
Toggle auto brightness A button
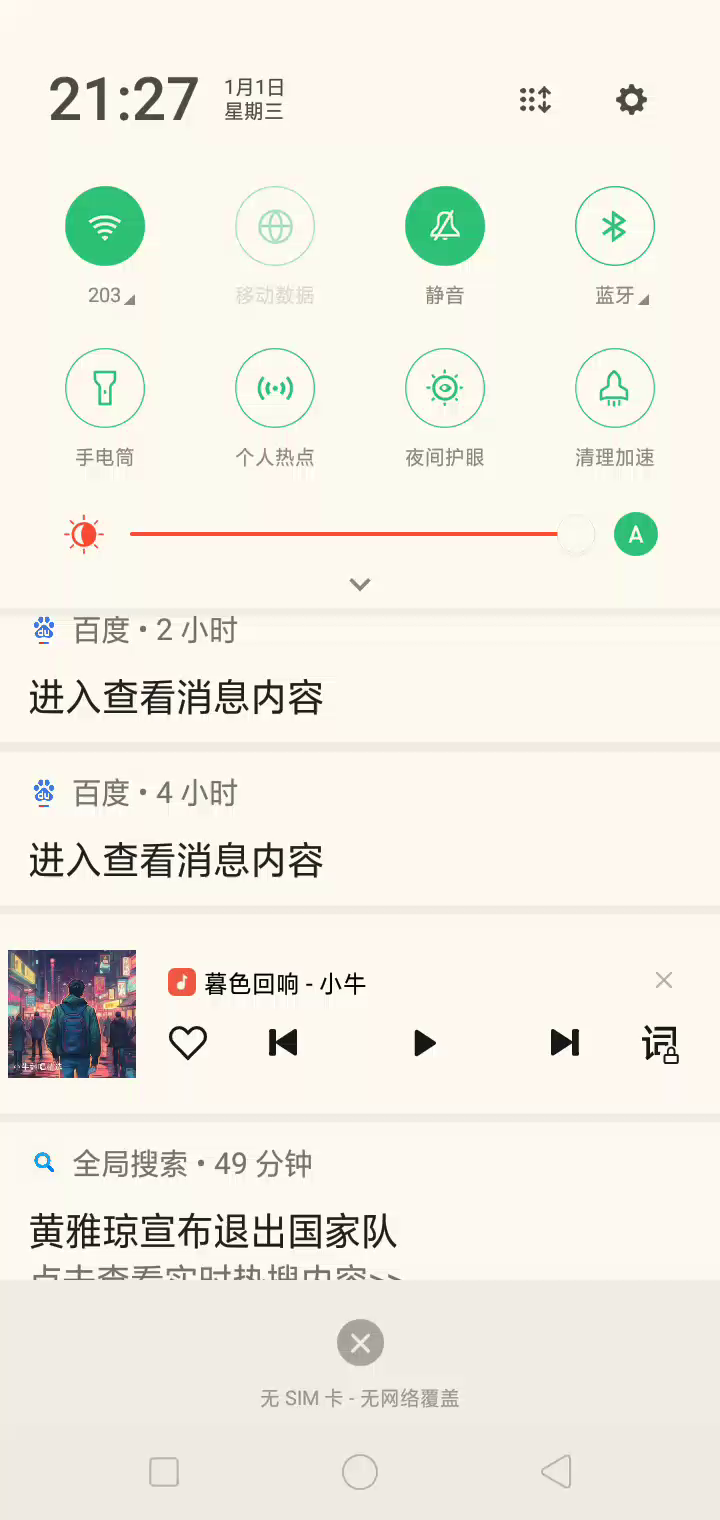(635, 535)
